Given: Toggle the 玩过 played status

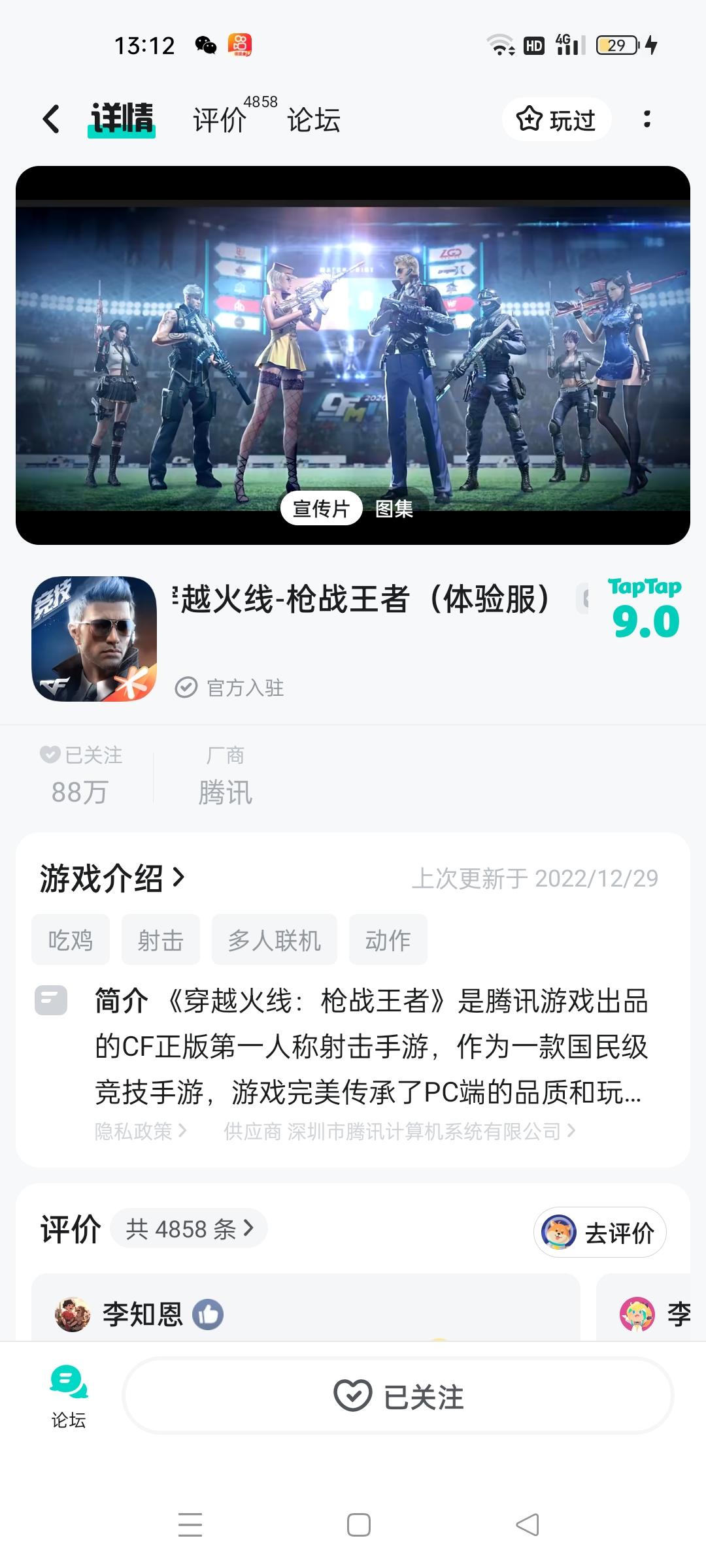Looking at the screenshot, I should coord(556,120).
